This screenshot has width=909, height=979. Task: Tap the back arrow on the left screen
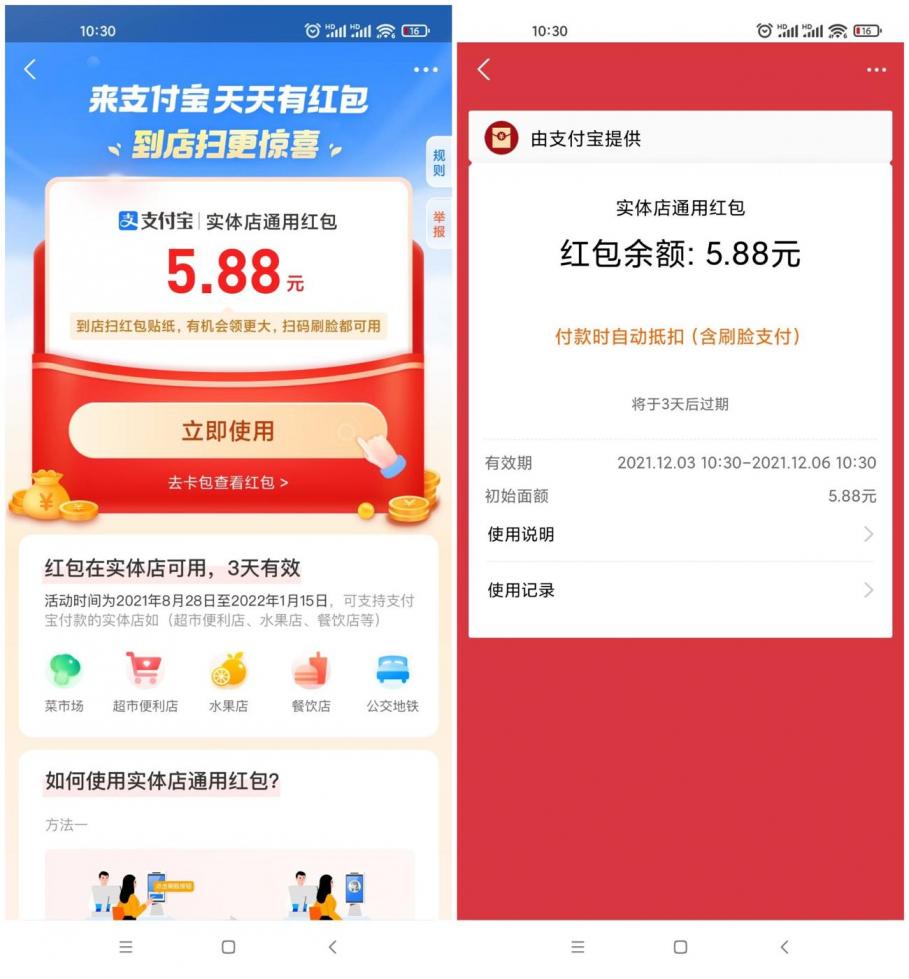pyautogui.click(x=30, y=69)
